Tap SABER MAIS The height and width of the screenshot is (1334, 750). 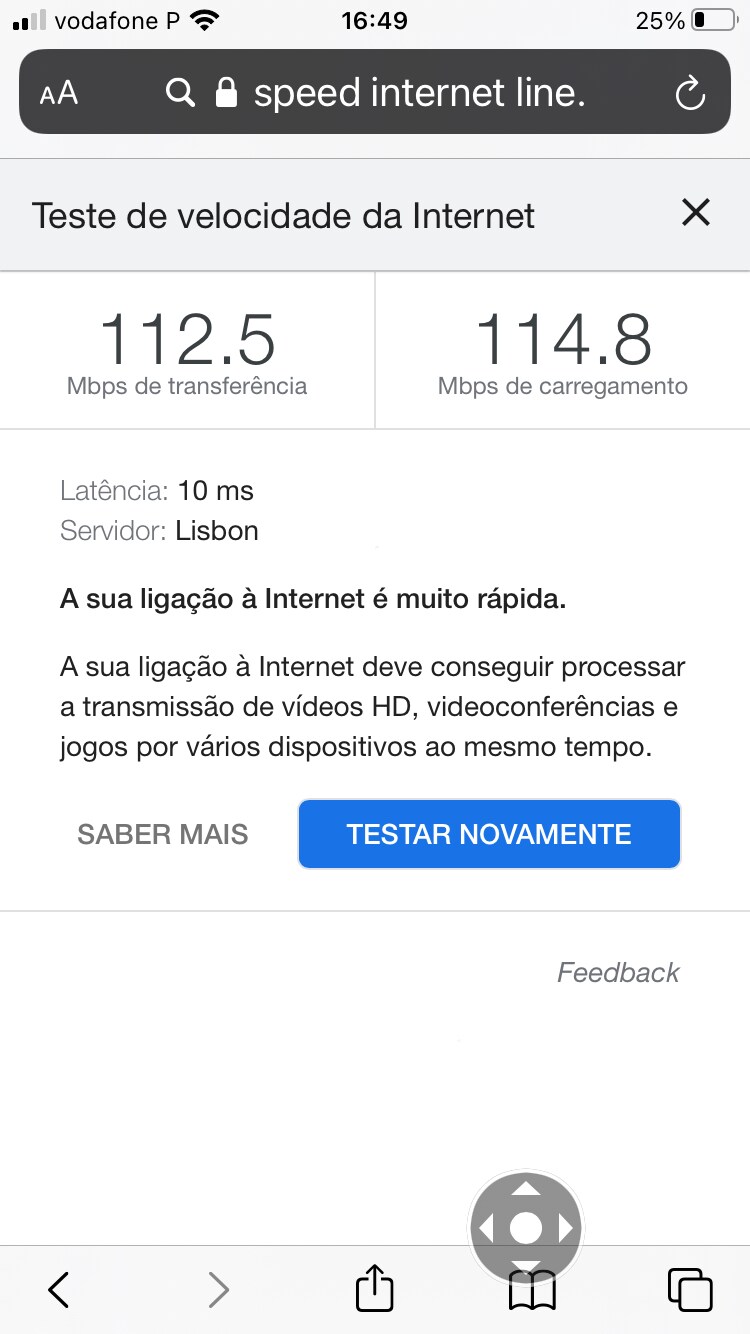163,834
